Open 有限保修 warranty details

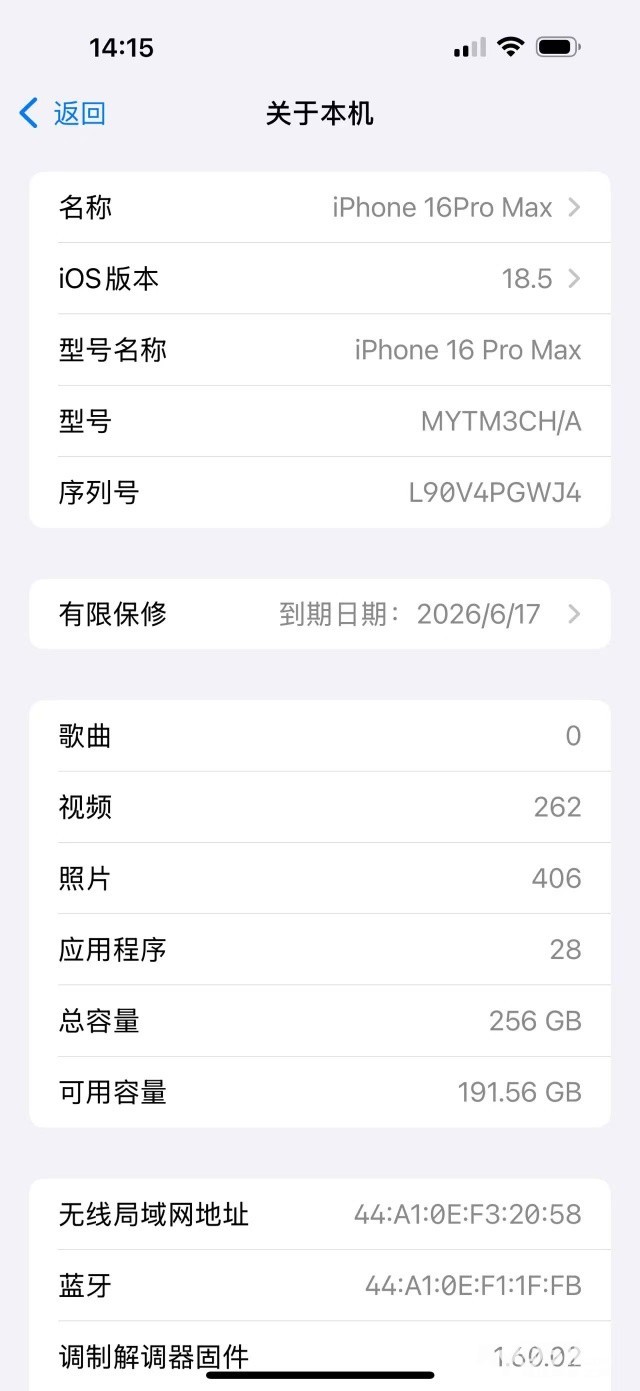coord(320,613)
